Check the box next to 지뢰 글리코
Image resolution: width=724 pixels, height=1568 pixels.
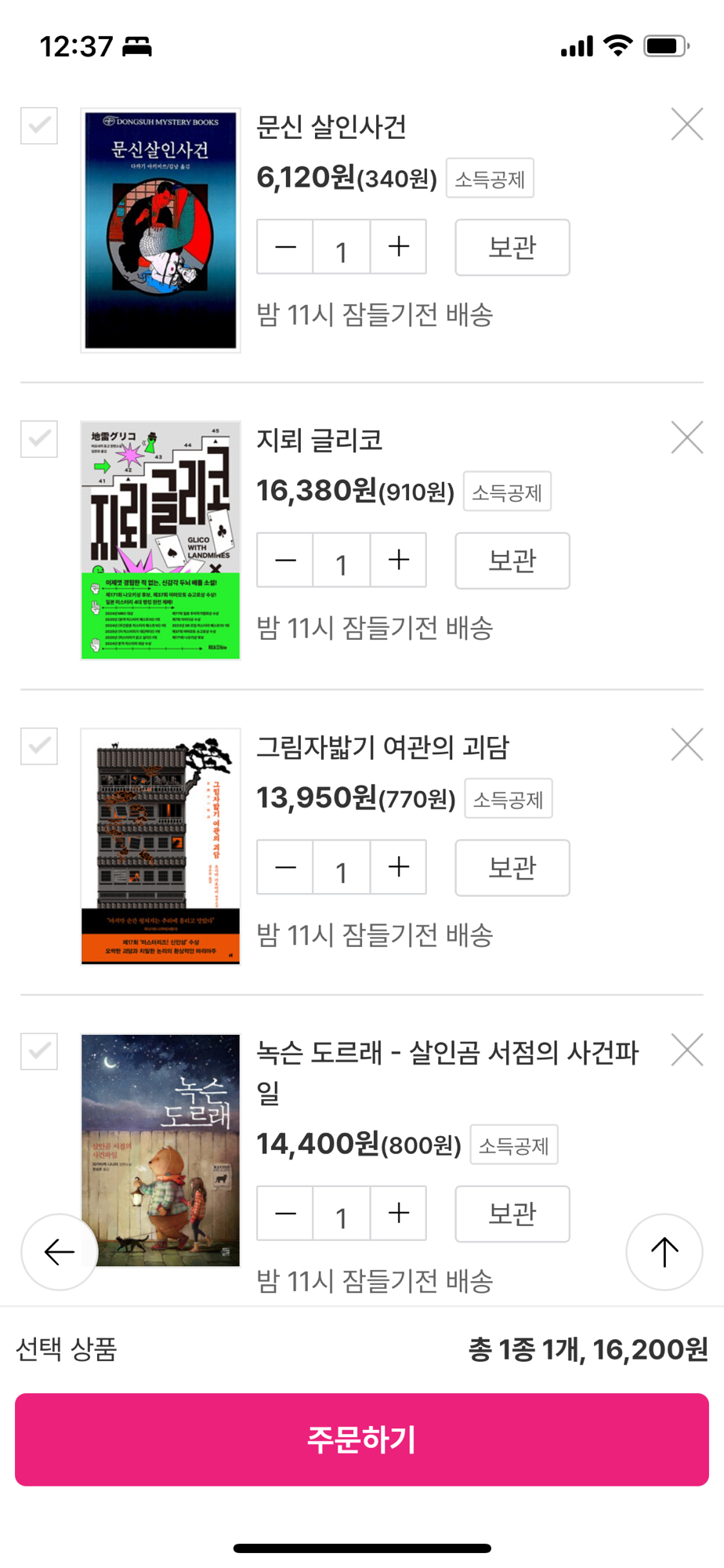39,438
